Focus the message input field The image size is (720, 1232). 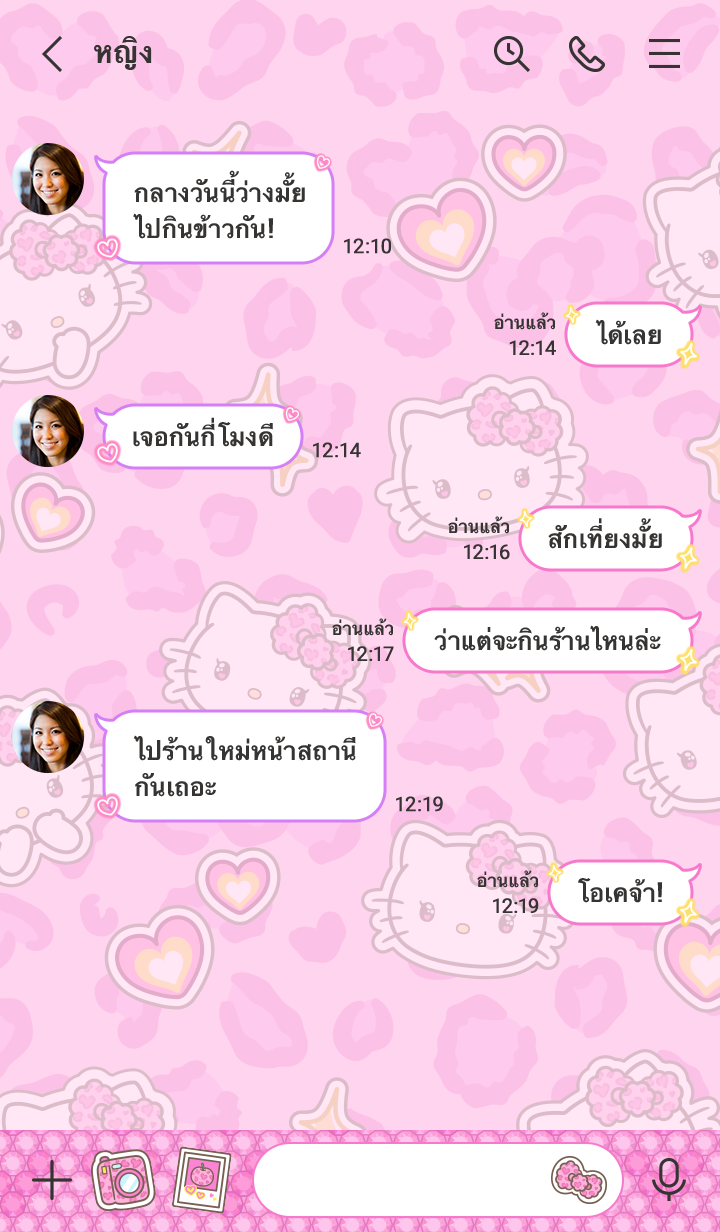(400, 1181)
